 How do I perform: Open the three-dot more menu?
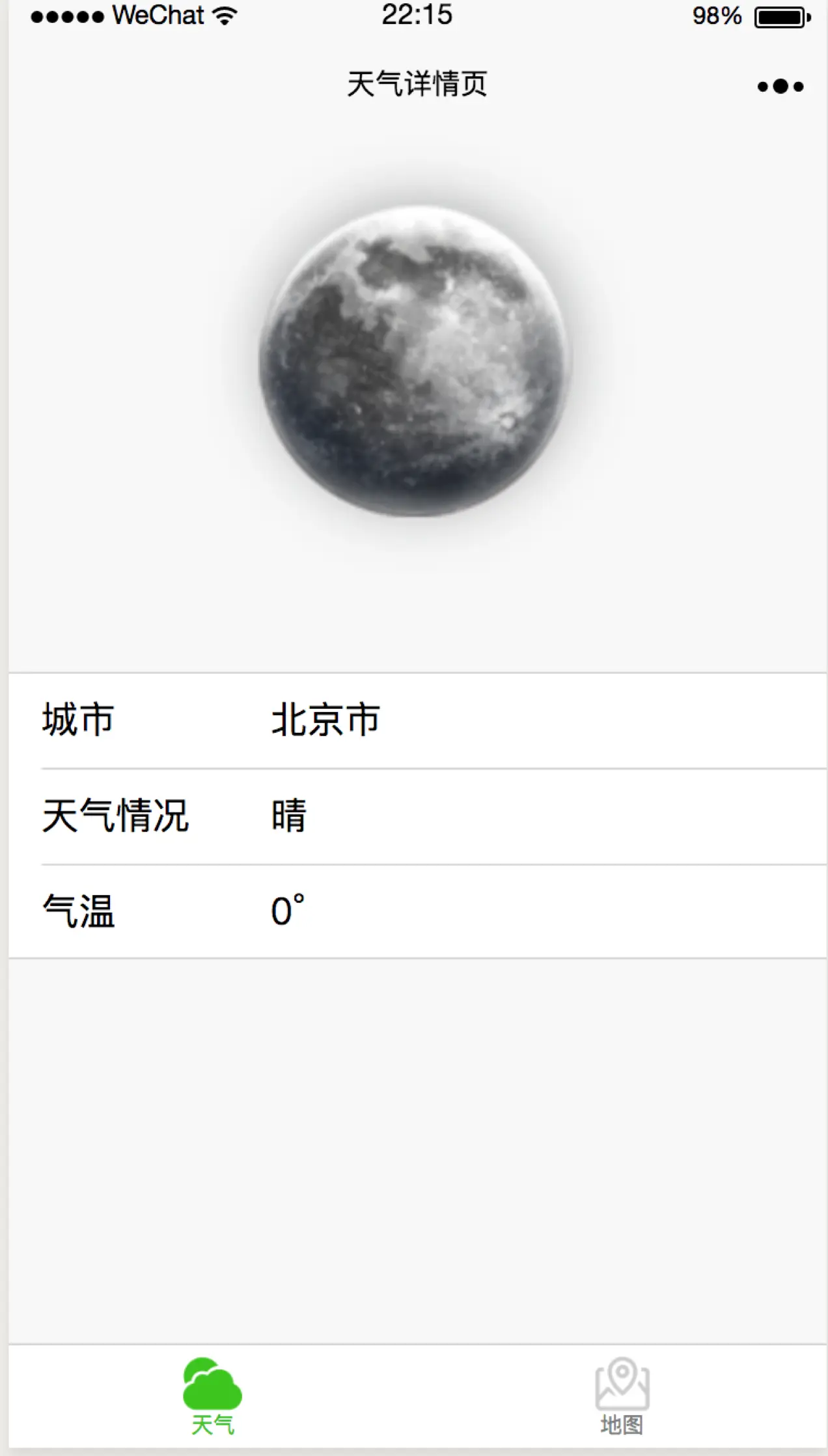[780, 86]
